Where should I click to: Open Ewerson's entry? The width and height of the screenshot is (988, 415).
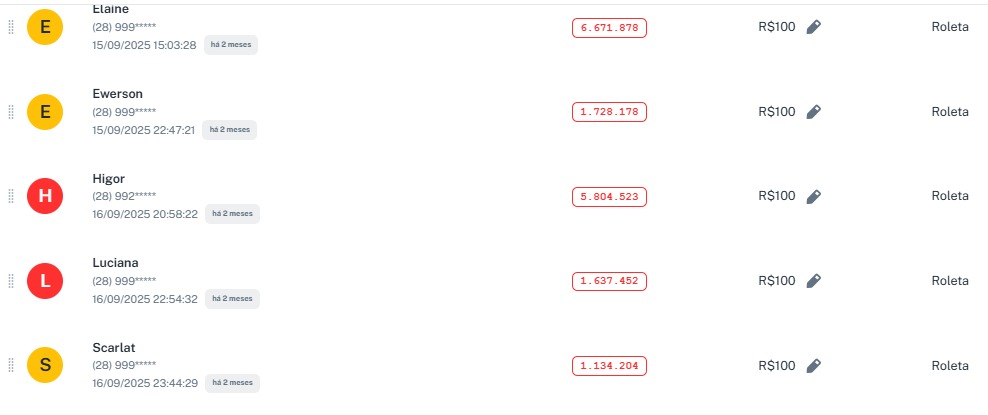[x=117, y=94]
